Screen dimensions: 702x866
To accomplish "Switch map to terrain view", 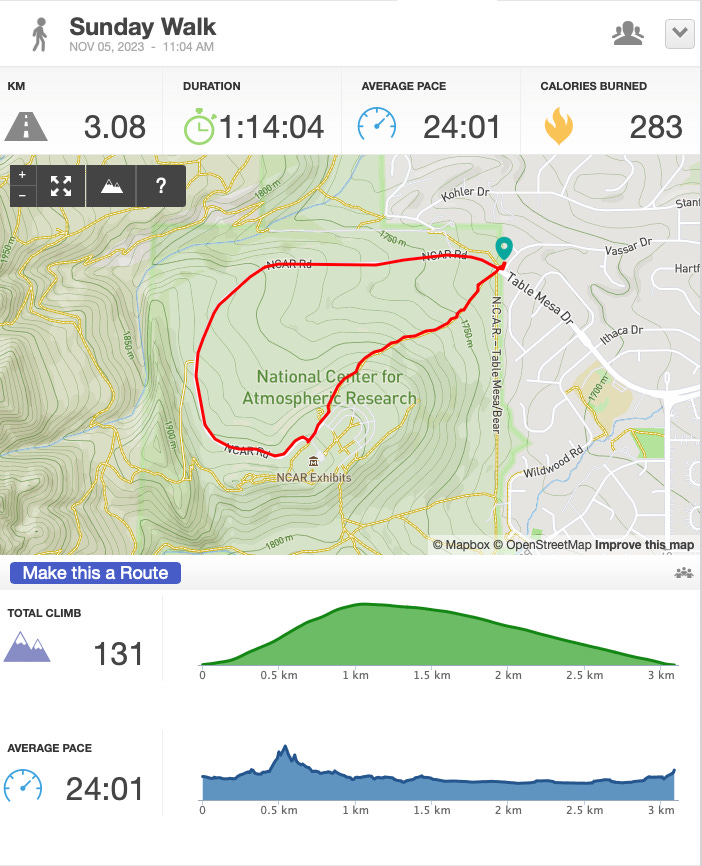I will pyautogui.click(x=112, y=186).
